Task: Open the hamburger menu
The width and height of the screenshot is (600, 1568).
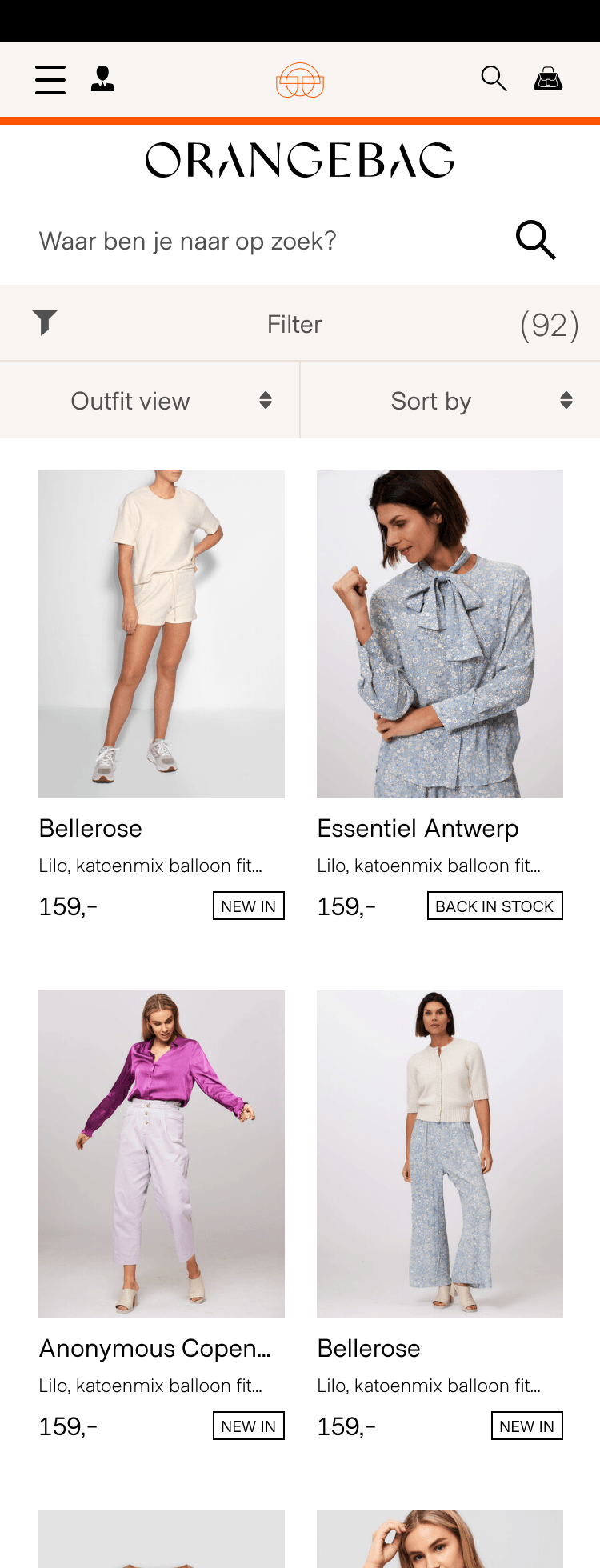Action: tap(50, 80)
